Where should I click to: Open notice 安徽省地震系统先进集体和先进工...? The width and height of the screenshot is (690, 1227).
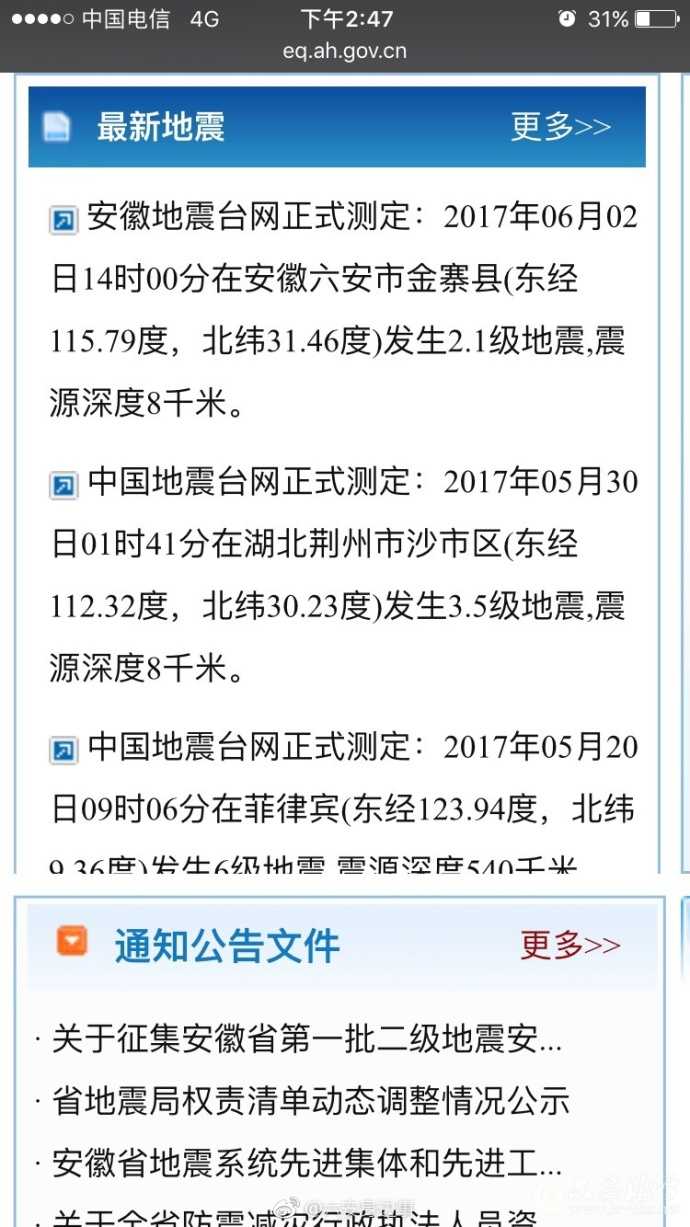(306, 1162)
